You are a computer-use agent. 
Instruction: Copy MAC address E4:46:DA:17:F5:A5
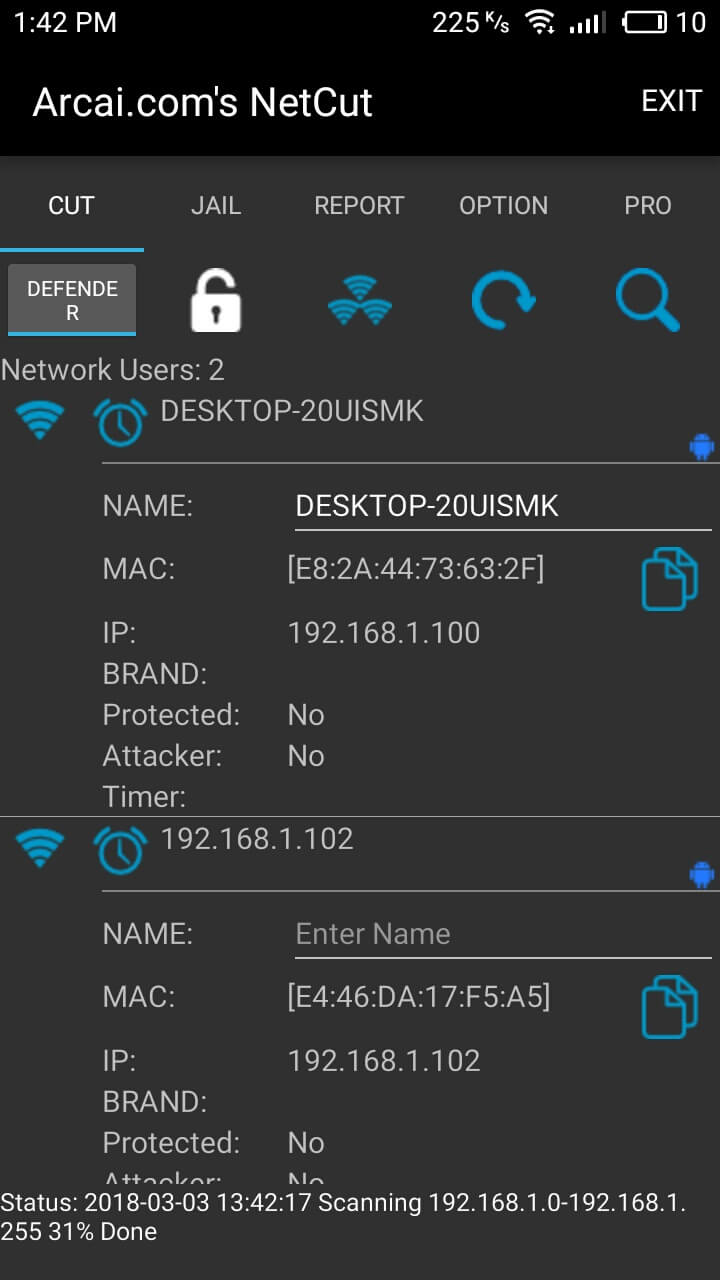(669, 1006)
